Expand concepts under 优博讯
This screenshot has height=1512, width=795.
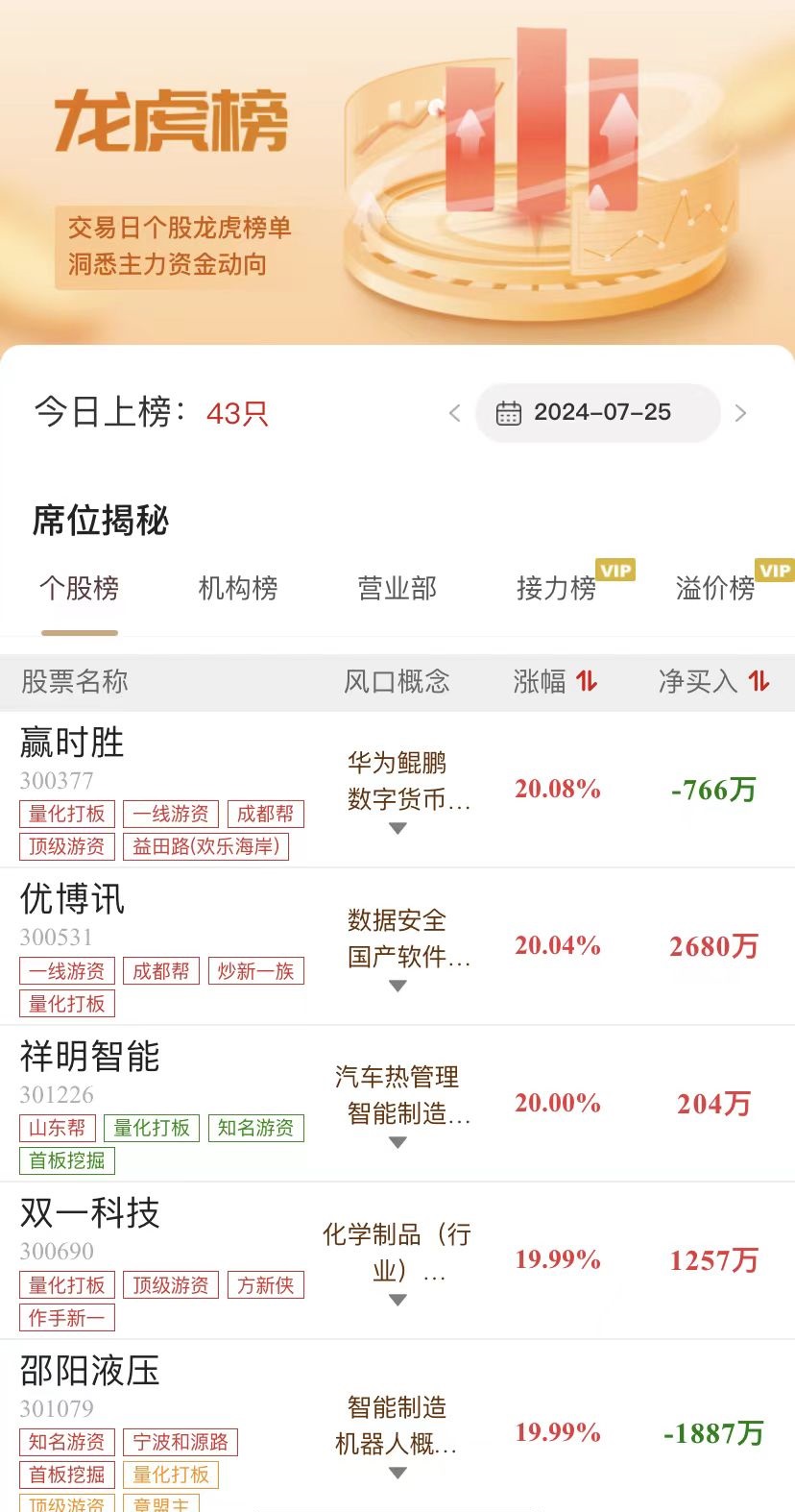point(398,986)
